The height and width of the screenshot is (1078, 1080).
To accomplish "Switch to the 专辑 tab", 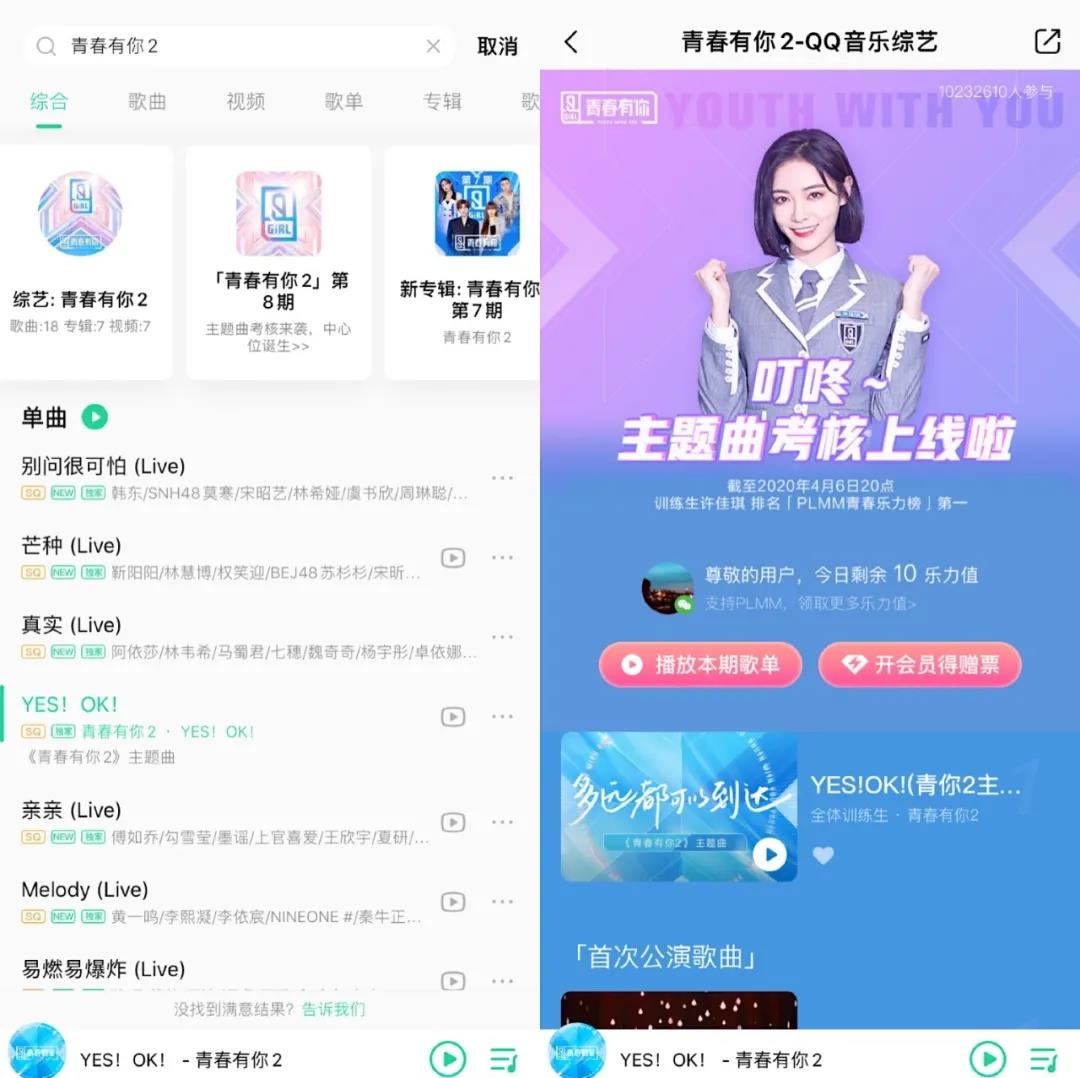I will 442,101.
